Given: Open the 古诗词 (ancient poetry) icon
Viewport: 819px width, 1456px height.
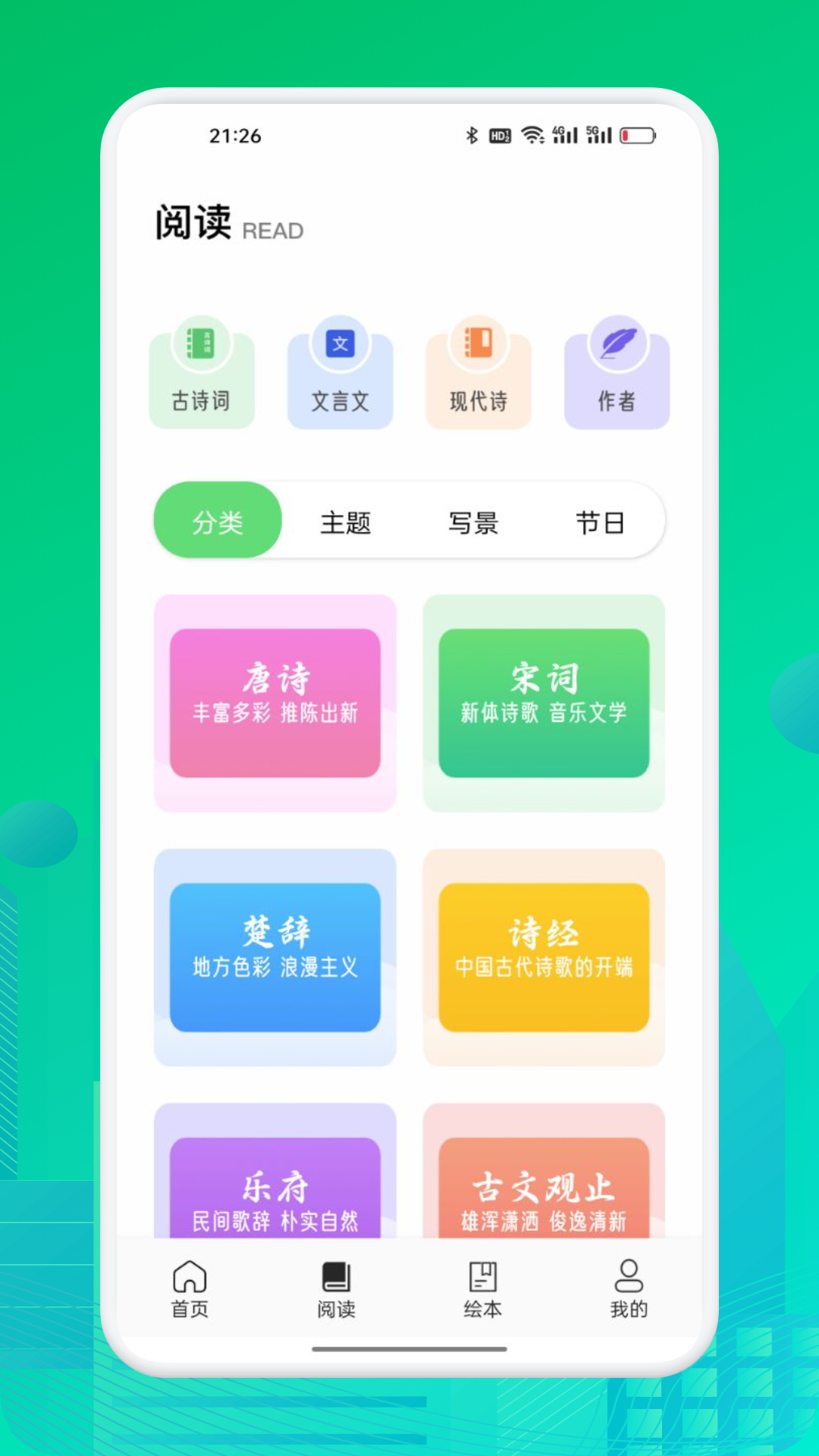Looking at the screenshot, I should coord(201,372).
